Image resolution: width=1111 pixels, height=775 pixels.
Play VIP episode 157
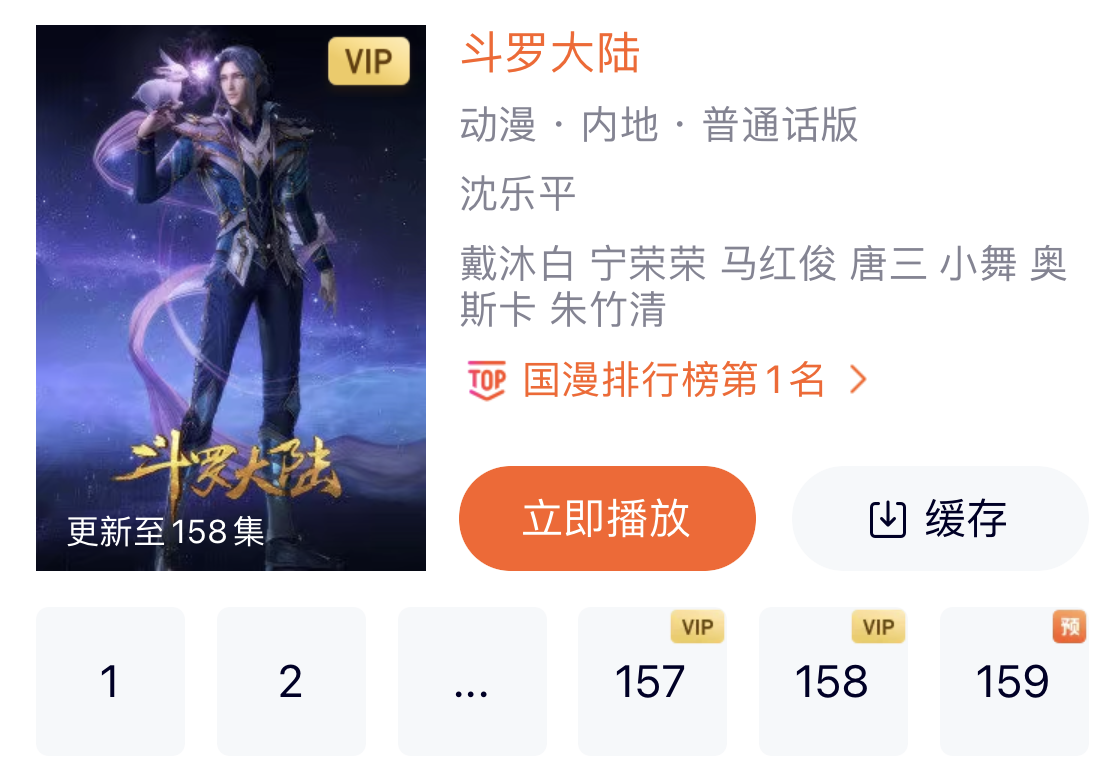coord(652,682)
